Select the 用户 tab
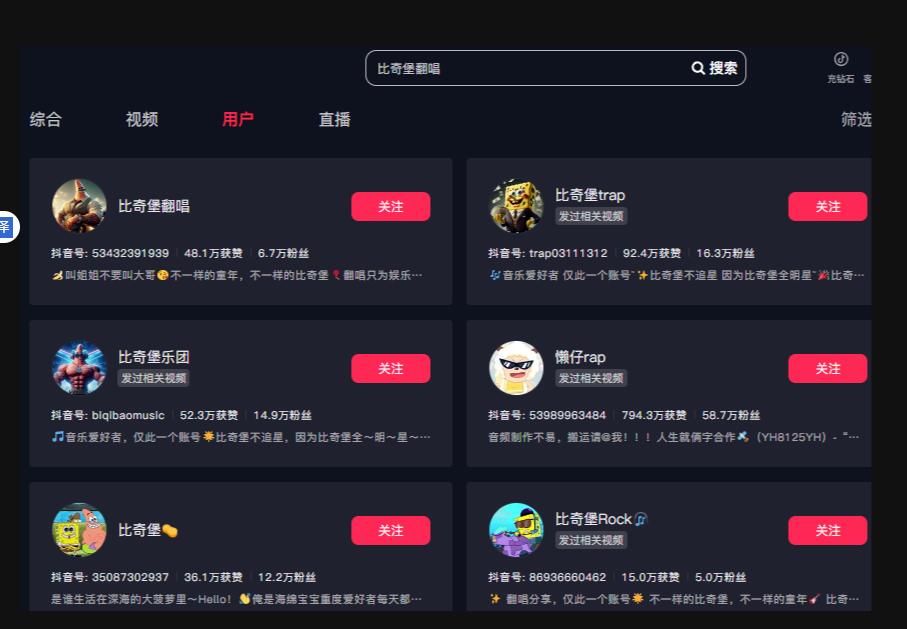This screenshot has width=907, height=629. click(x=238, y=119)
